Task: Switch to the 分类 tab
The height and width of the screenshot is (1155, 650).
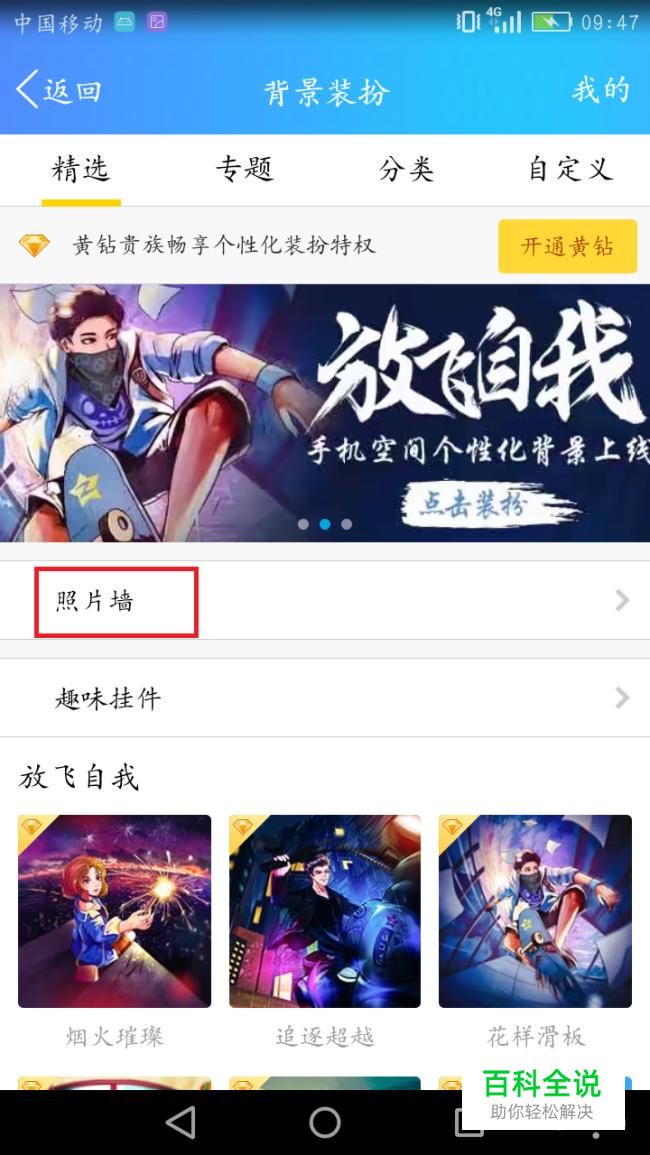Action: (x=407, y=169)
